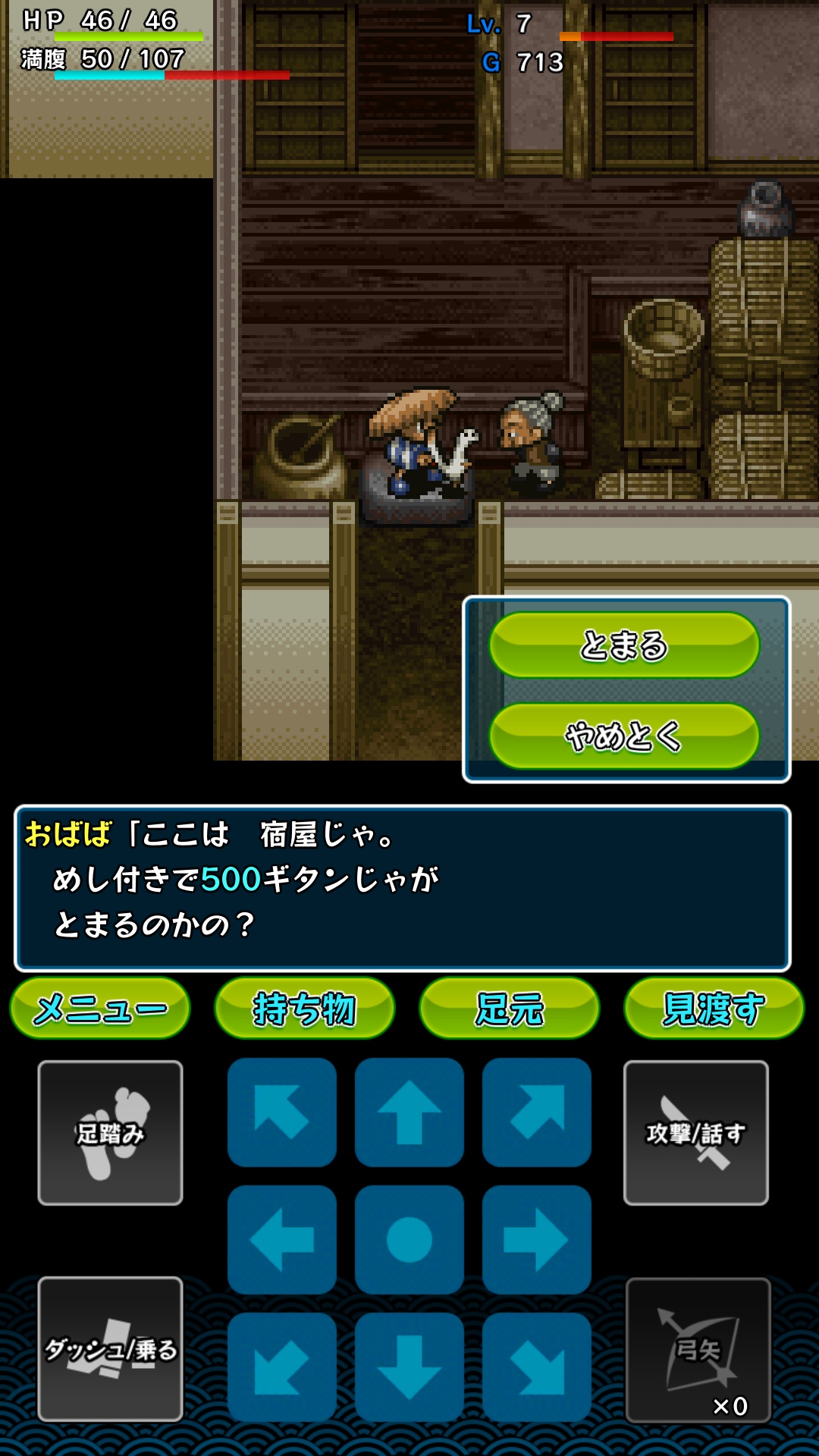Choose とまる to stay at the inn

624,645
